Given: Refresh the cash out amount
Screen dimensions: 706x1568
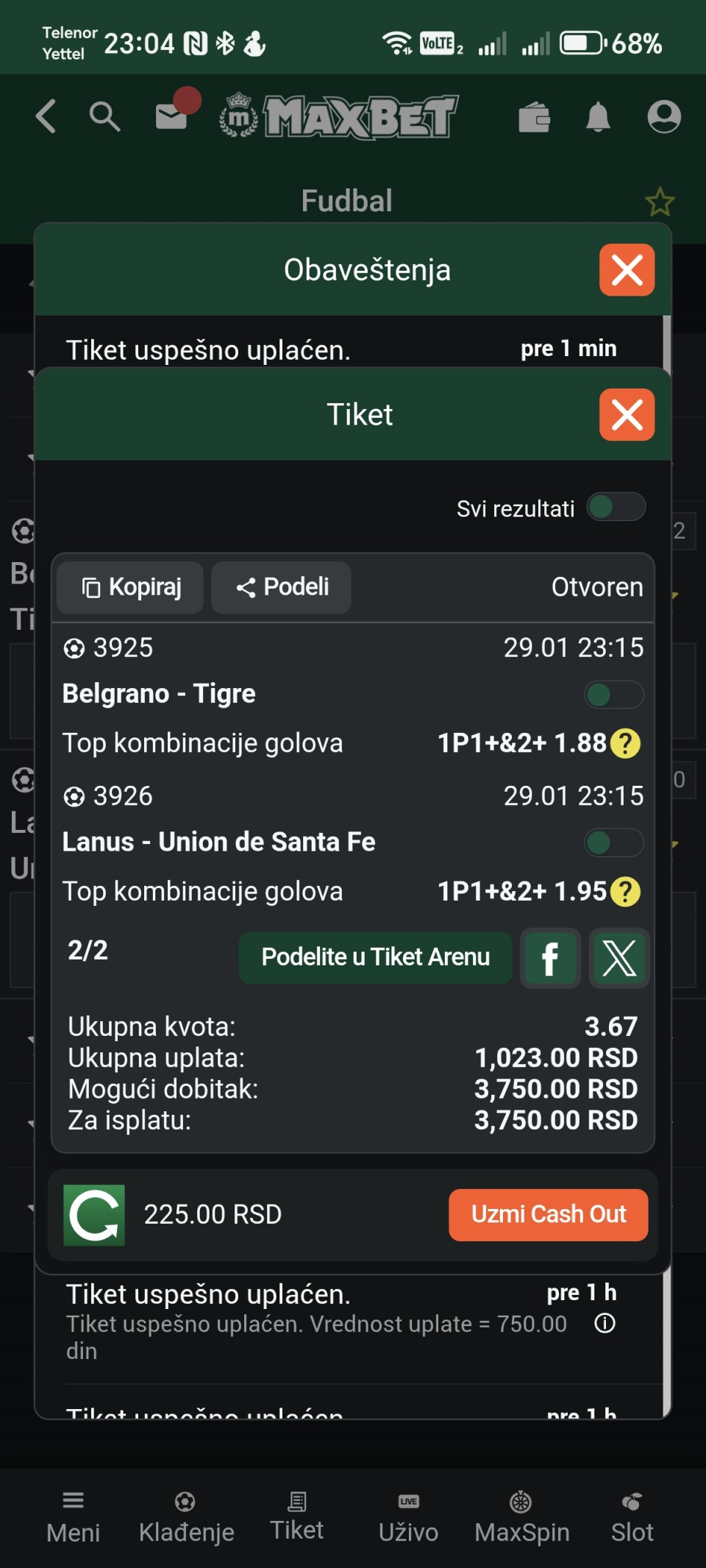Looking at the screenshot, I should coord(94,1215).
